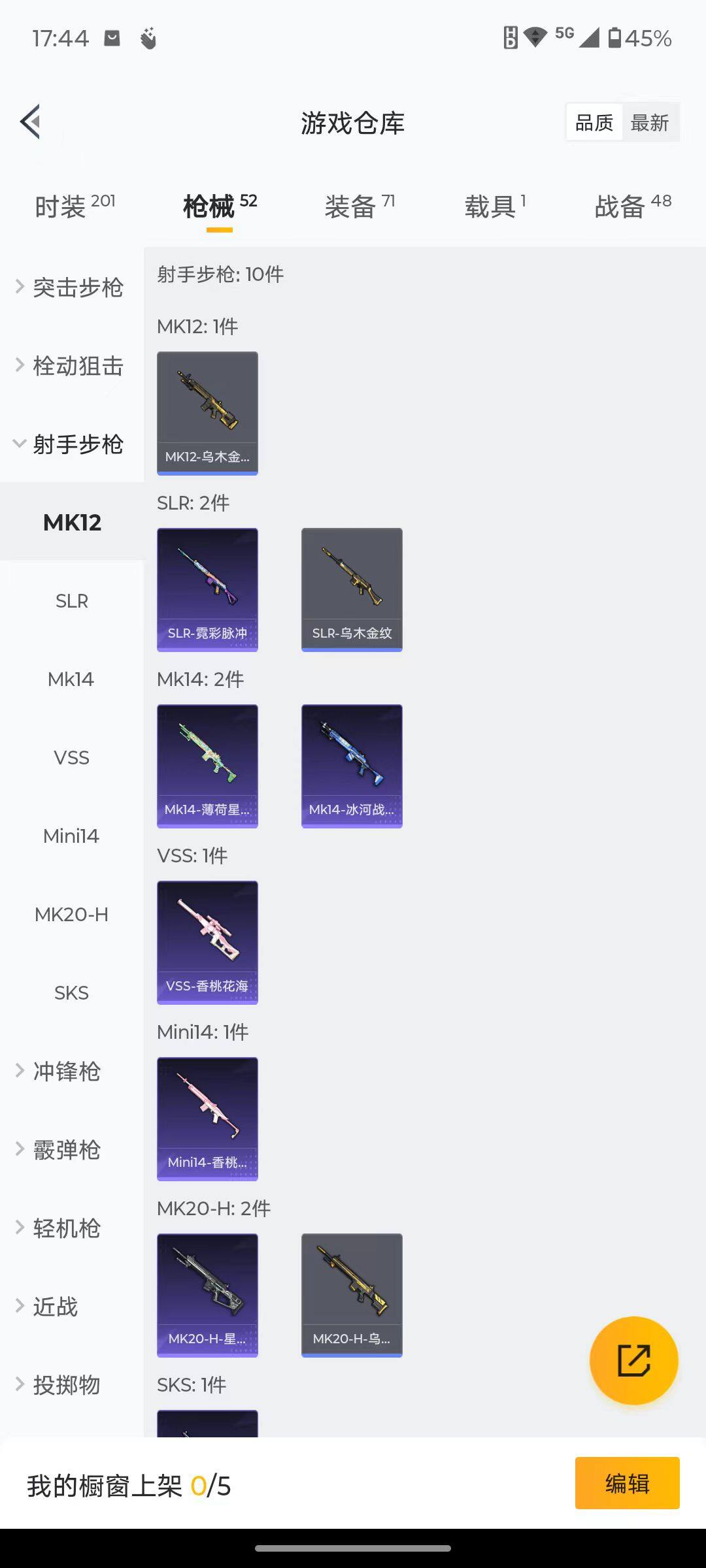Open the share/export floating yellow icon
The width and height of the screenshot is (706, 1568).
(633, 1358)
